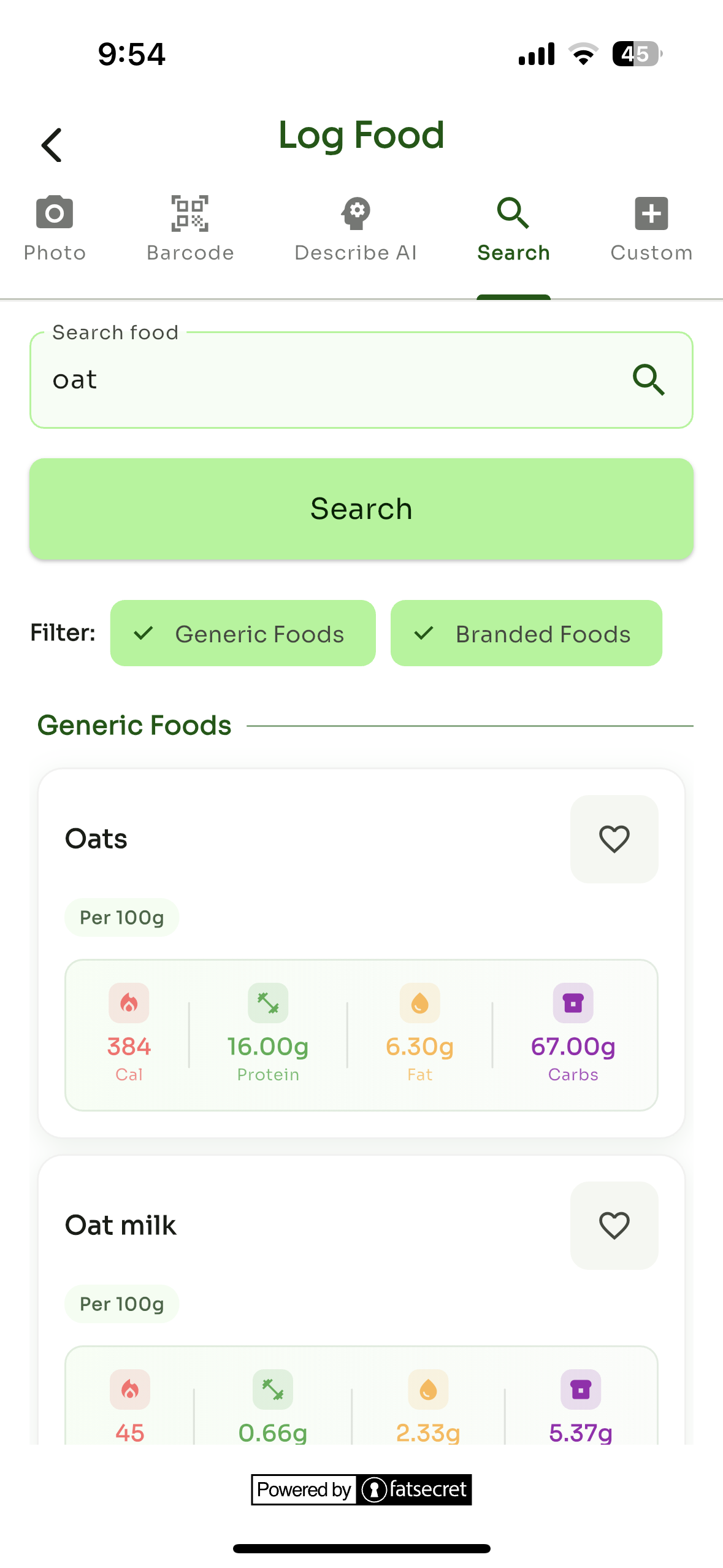This screenshot has width=723, height=1568.
Task: Click the oat search text field
Action: point(307,379)
